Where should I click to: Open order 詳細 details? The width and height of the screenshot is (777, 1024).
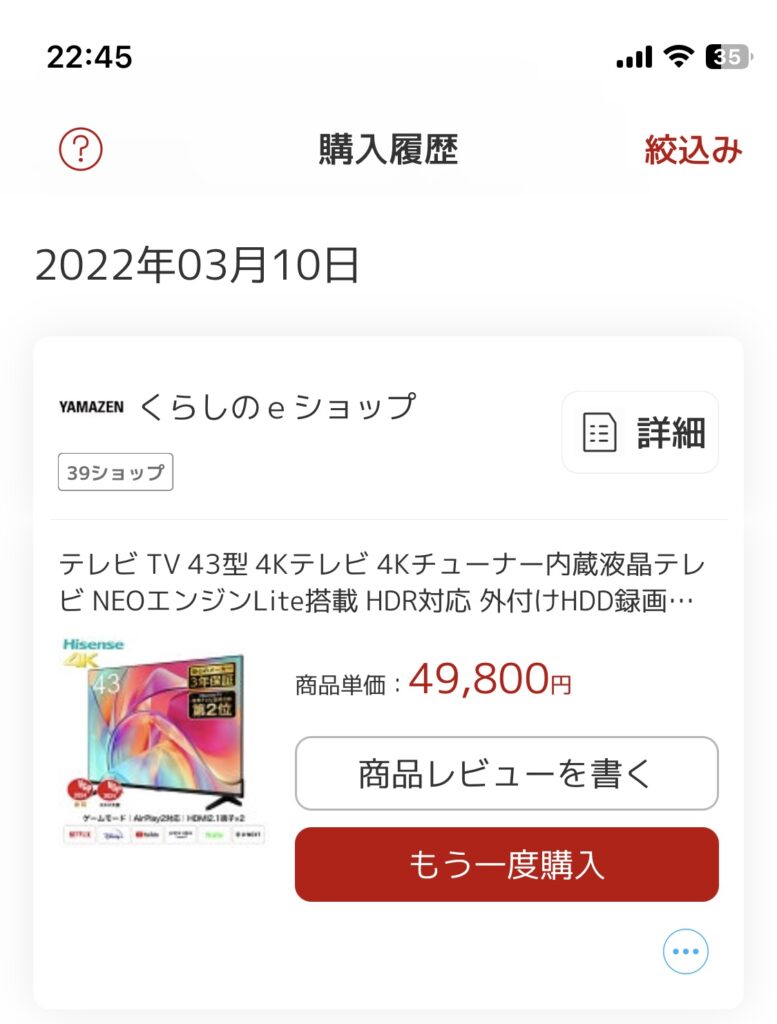click(x=641, y=432)
